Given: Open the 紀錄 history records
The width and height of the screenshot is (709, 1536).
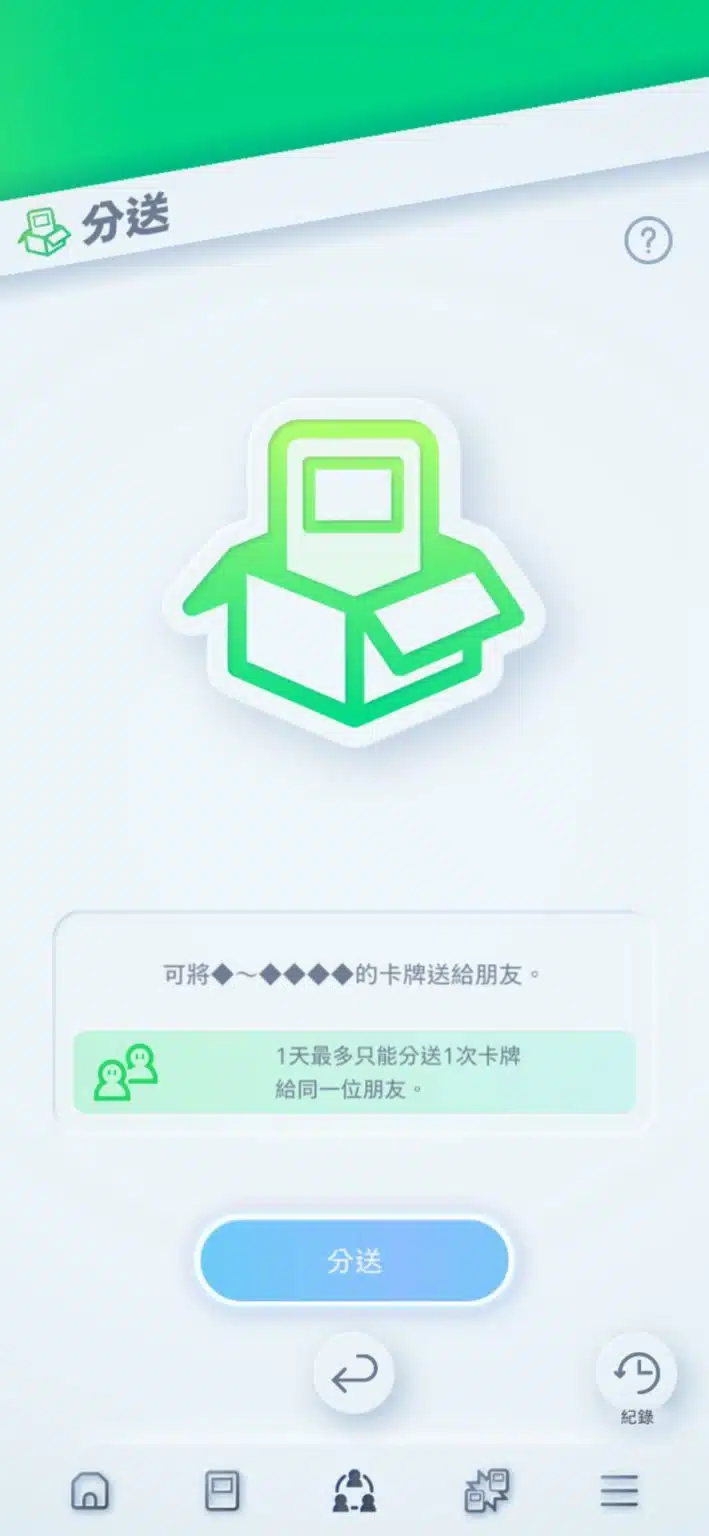Looking at the screenshot, I should 637,1375.
